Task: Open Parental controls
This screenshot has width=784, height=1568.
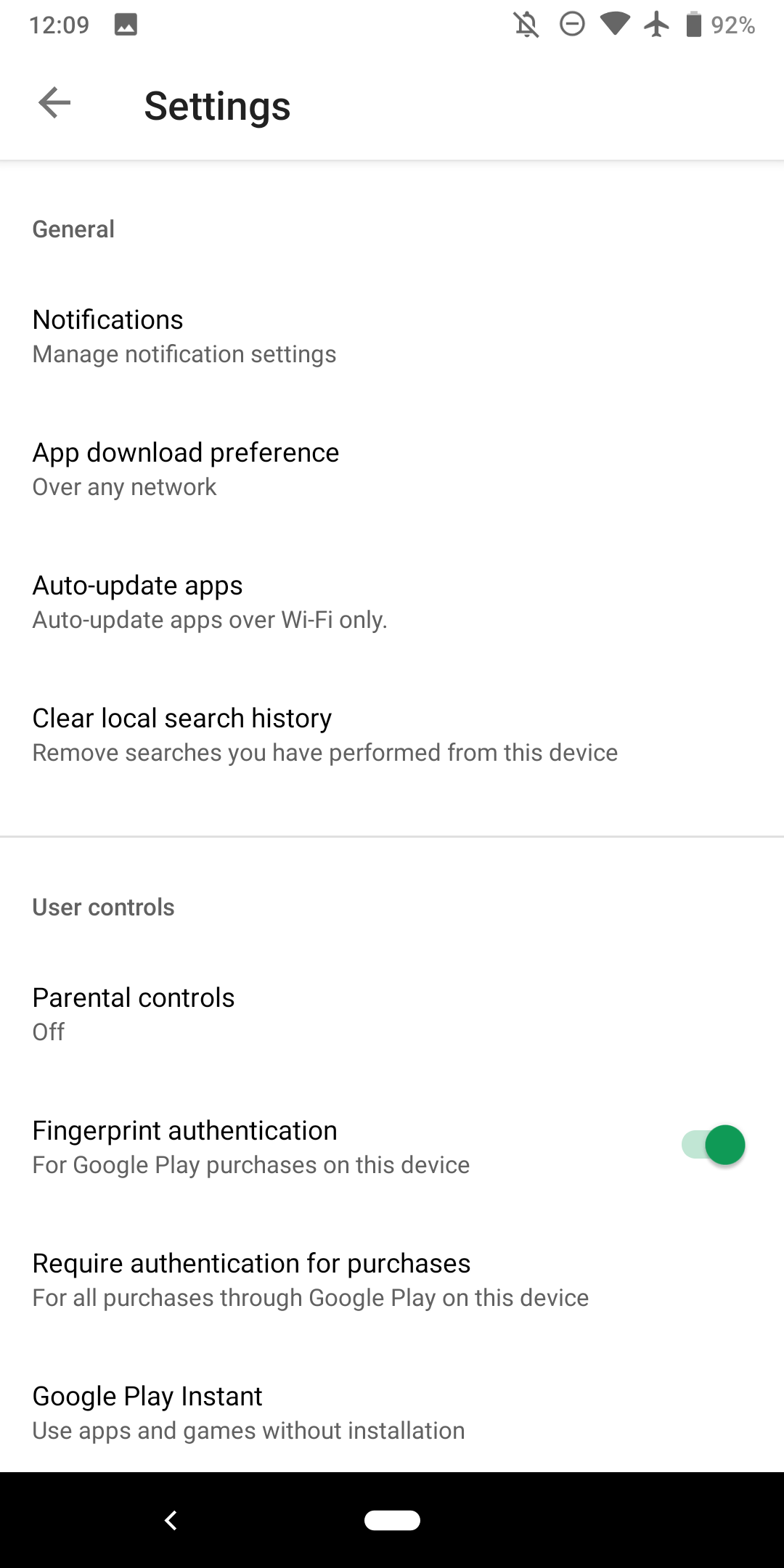Action: tap(392, 1014)
